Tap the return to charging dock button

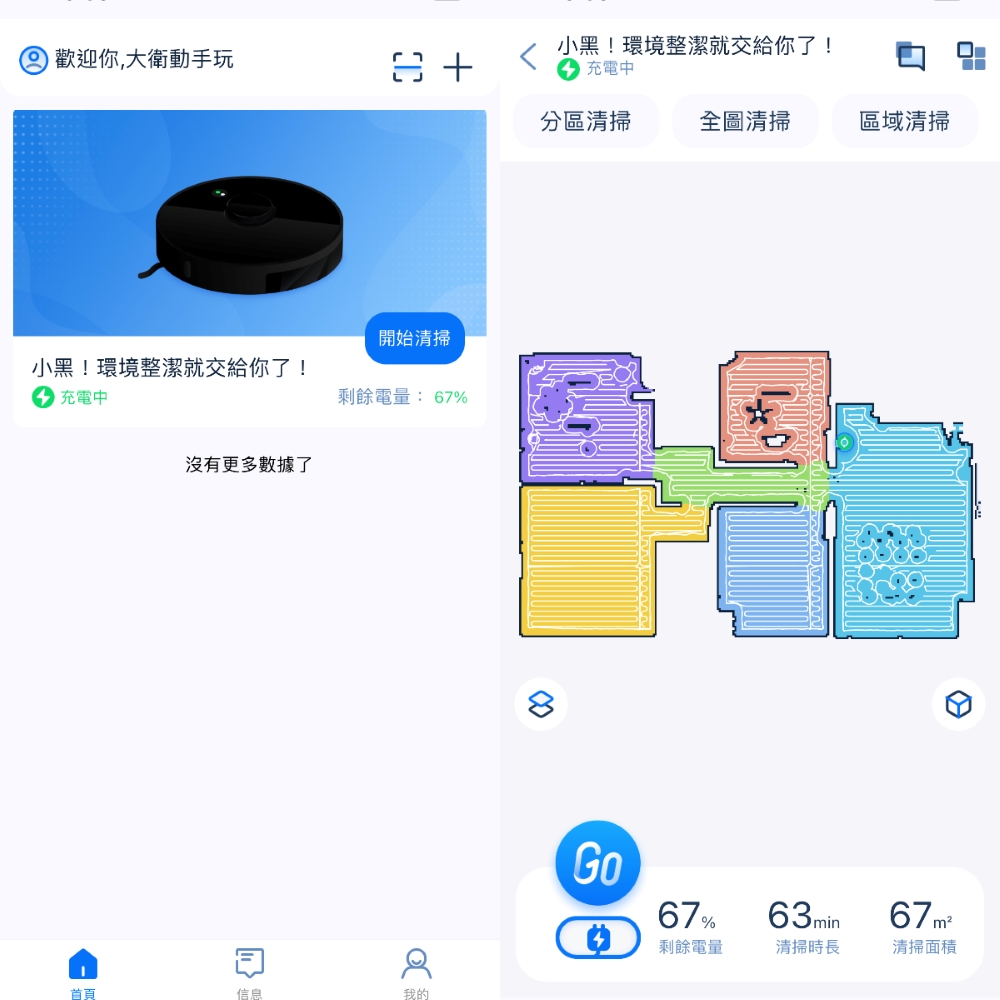(598, 938)
